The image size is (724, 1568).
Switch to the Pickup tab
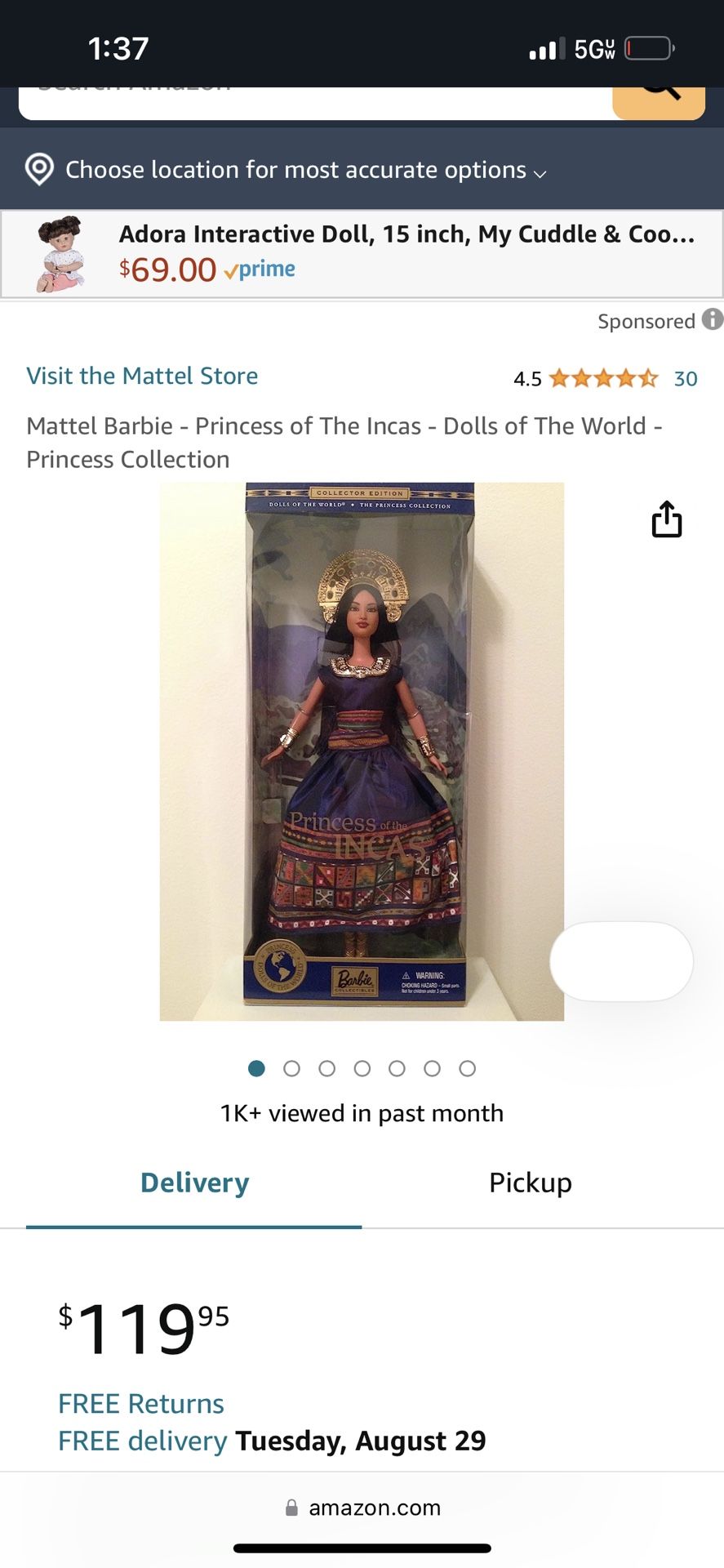pos(530,1183)
